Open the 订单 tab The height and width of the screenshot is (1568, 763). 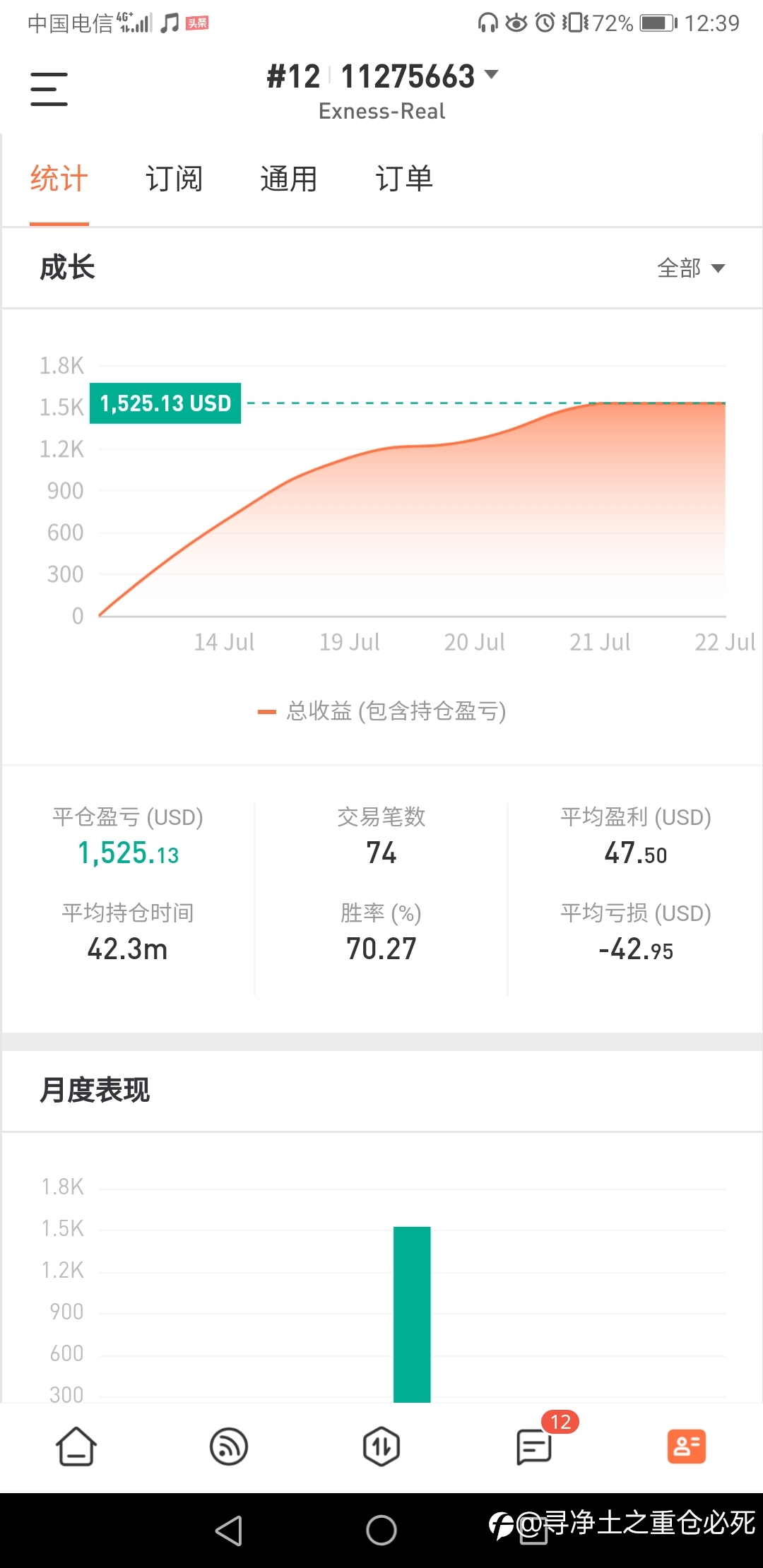(x=403, y=179)
